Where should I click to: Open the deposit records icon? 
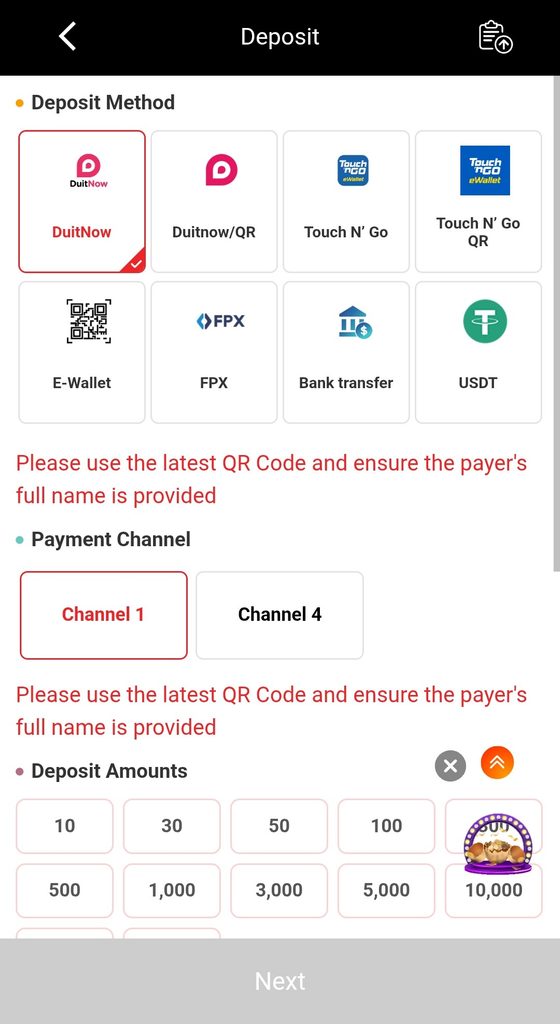(x=495, y=37)
